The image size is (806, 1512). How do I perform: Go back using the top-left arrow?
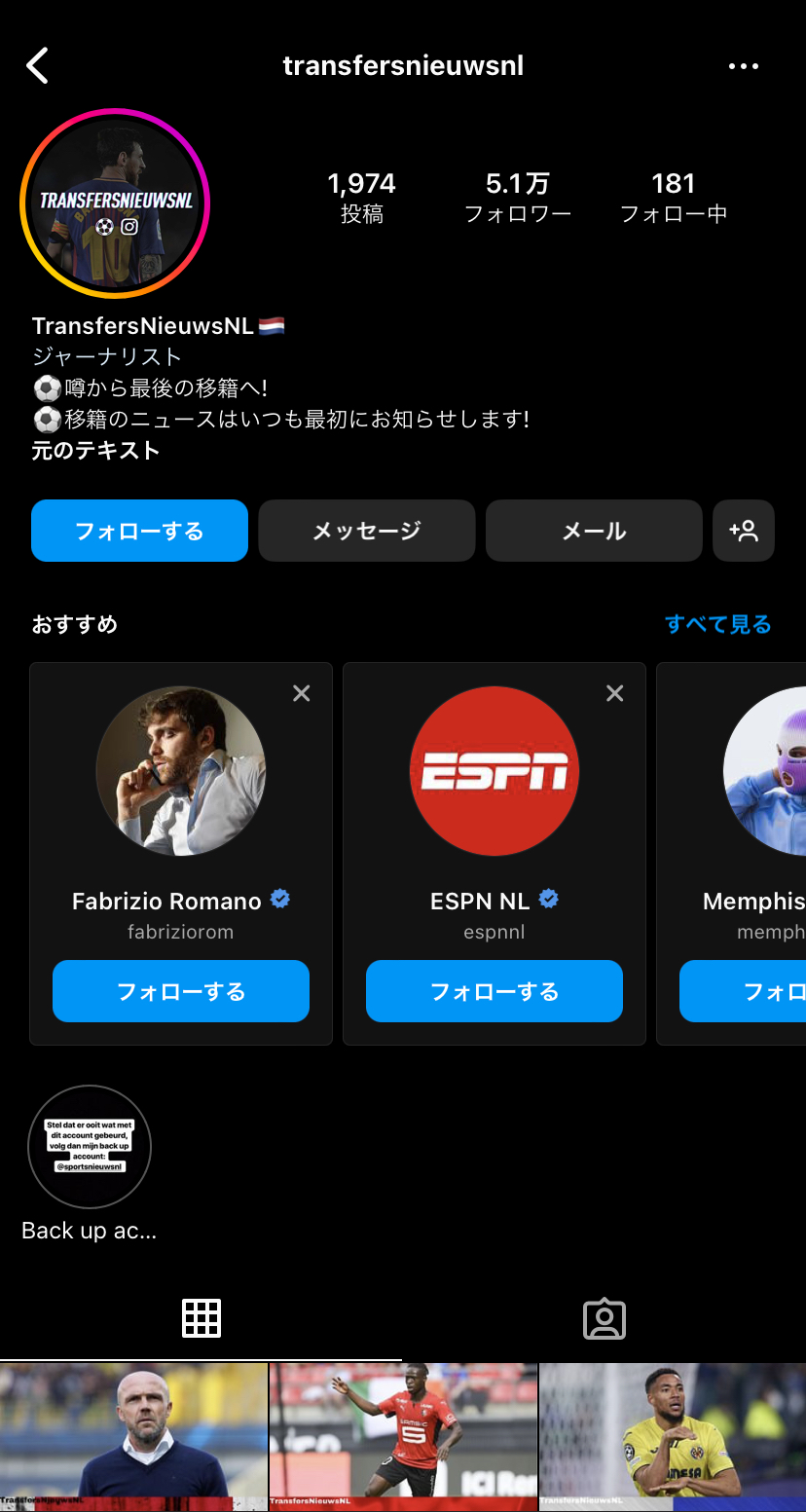coord(37,66)
